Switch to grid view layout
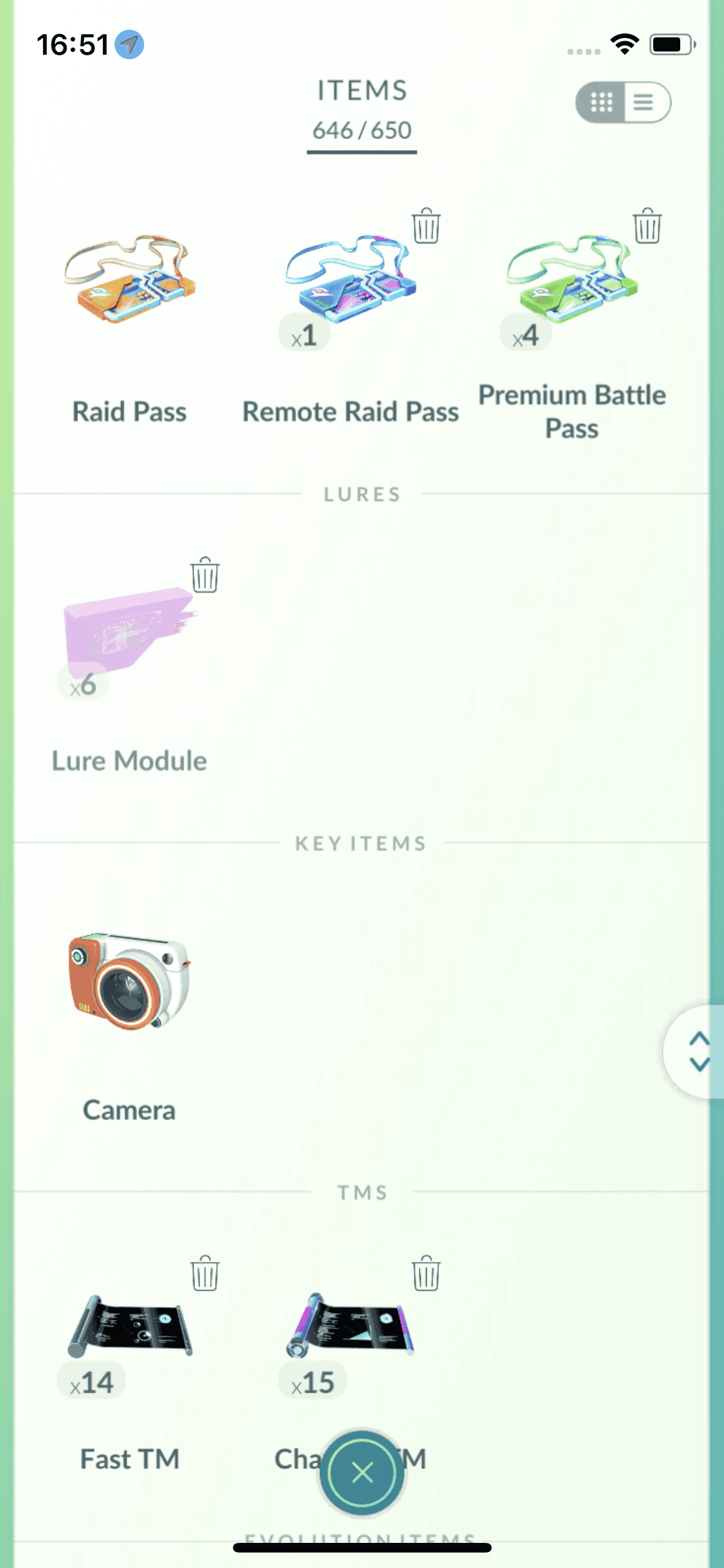The height and width of the screenshot is (1568, 724). click(x=601, y=102)
